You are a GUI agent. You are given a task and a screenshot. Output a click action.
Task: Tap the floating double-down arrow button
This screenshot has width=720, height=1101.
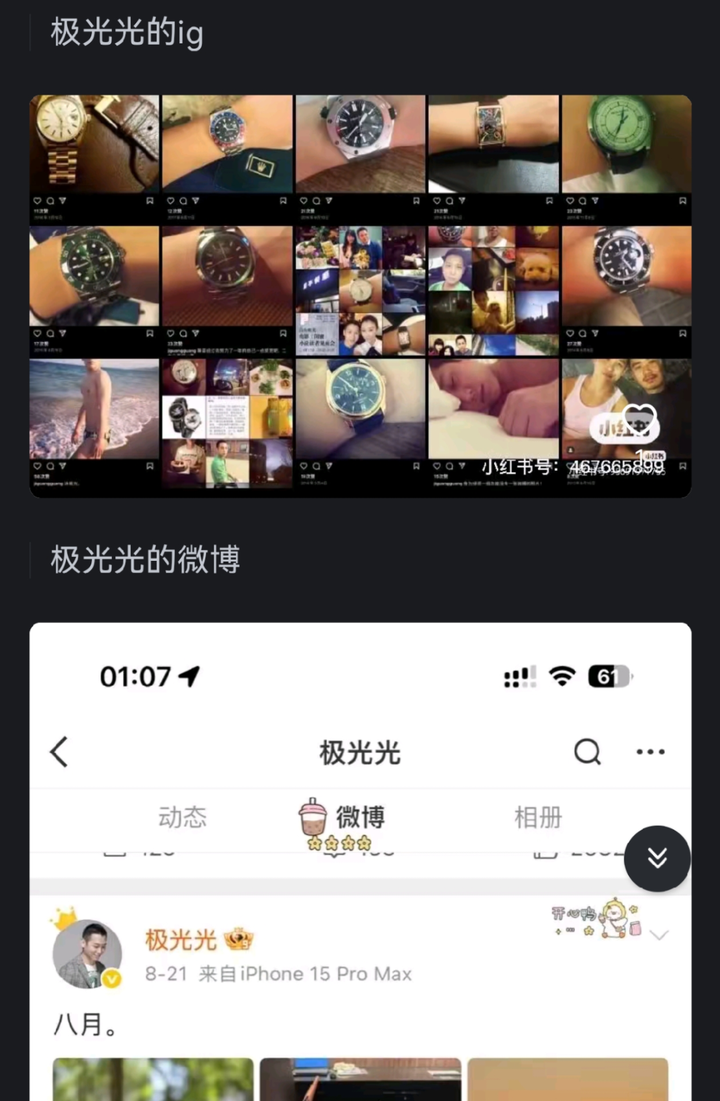point(657,858)
